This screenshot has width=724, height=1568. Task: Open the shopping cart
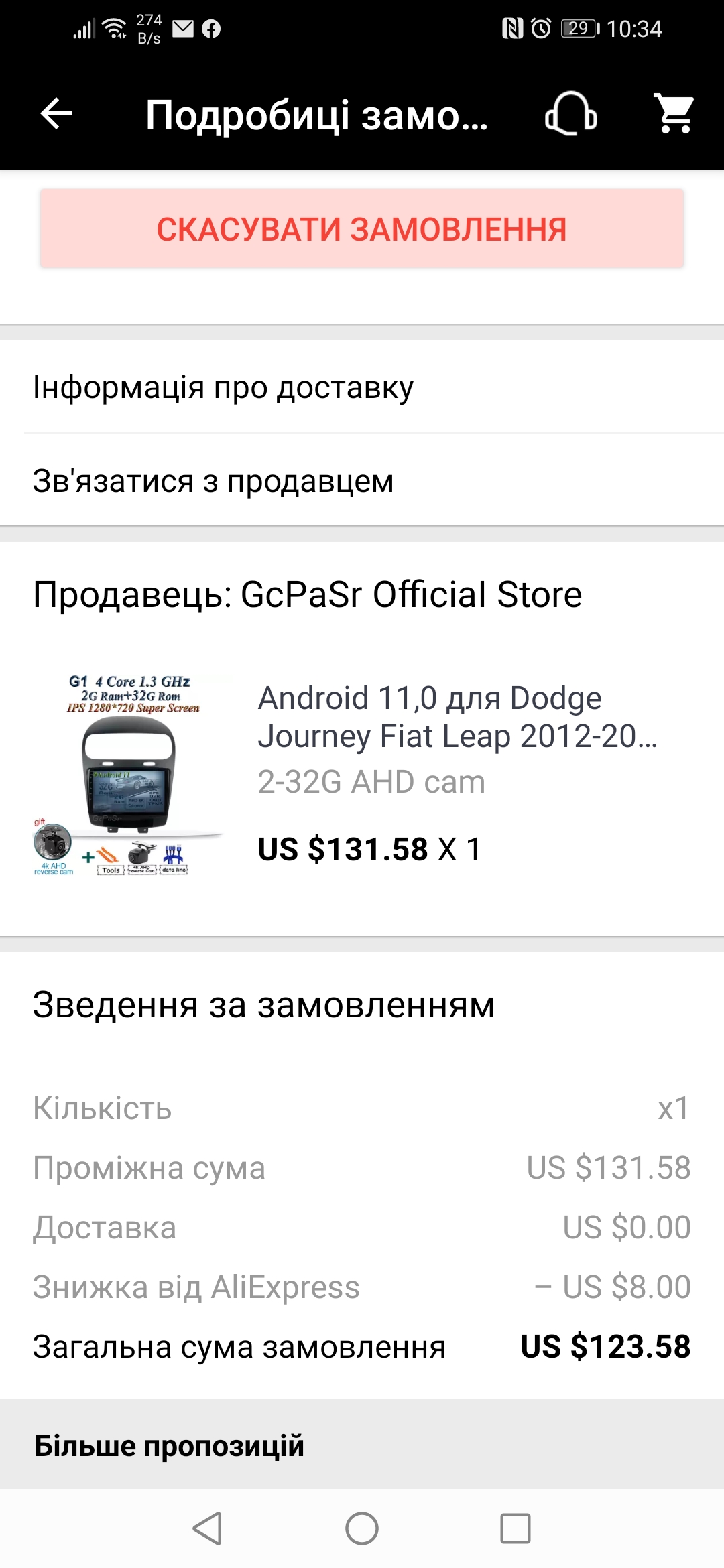point(673,114)
